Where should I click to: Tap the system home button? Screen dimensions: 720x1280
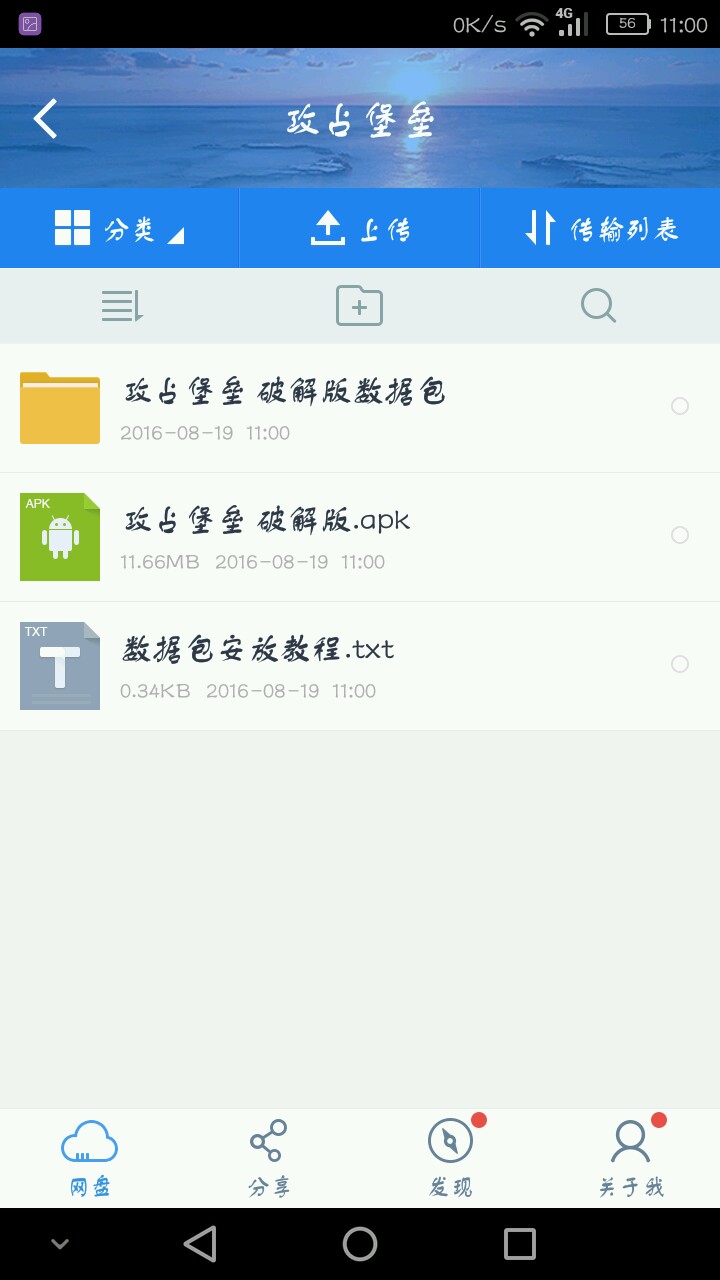click(360, 1244)
